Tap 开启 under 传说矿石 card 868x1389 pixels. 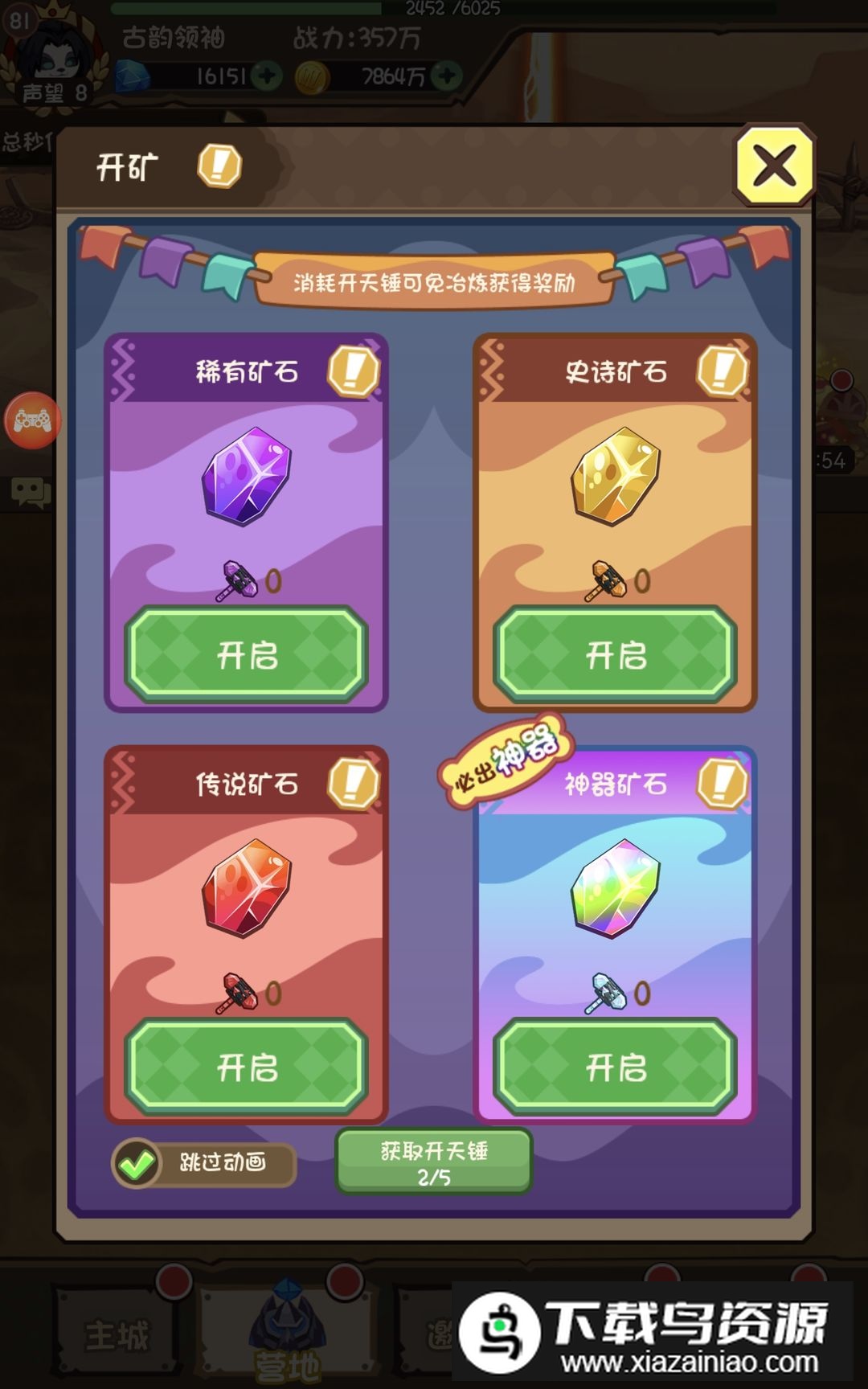[x=247, y=1067]
